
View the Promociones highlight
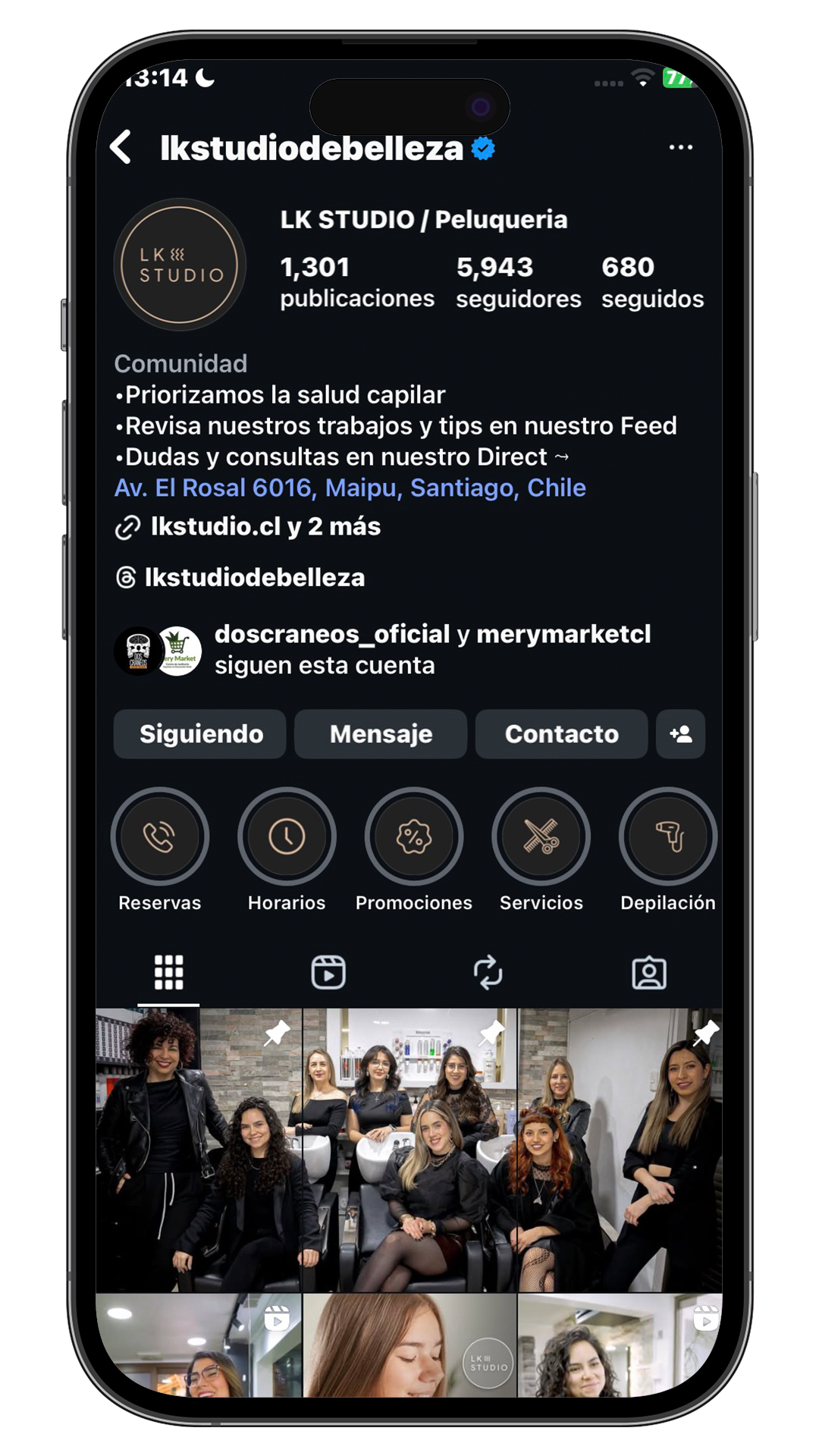[414, 837]
